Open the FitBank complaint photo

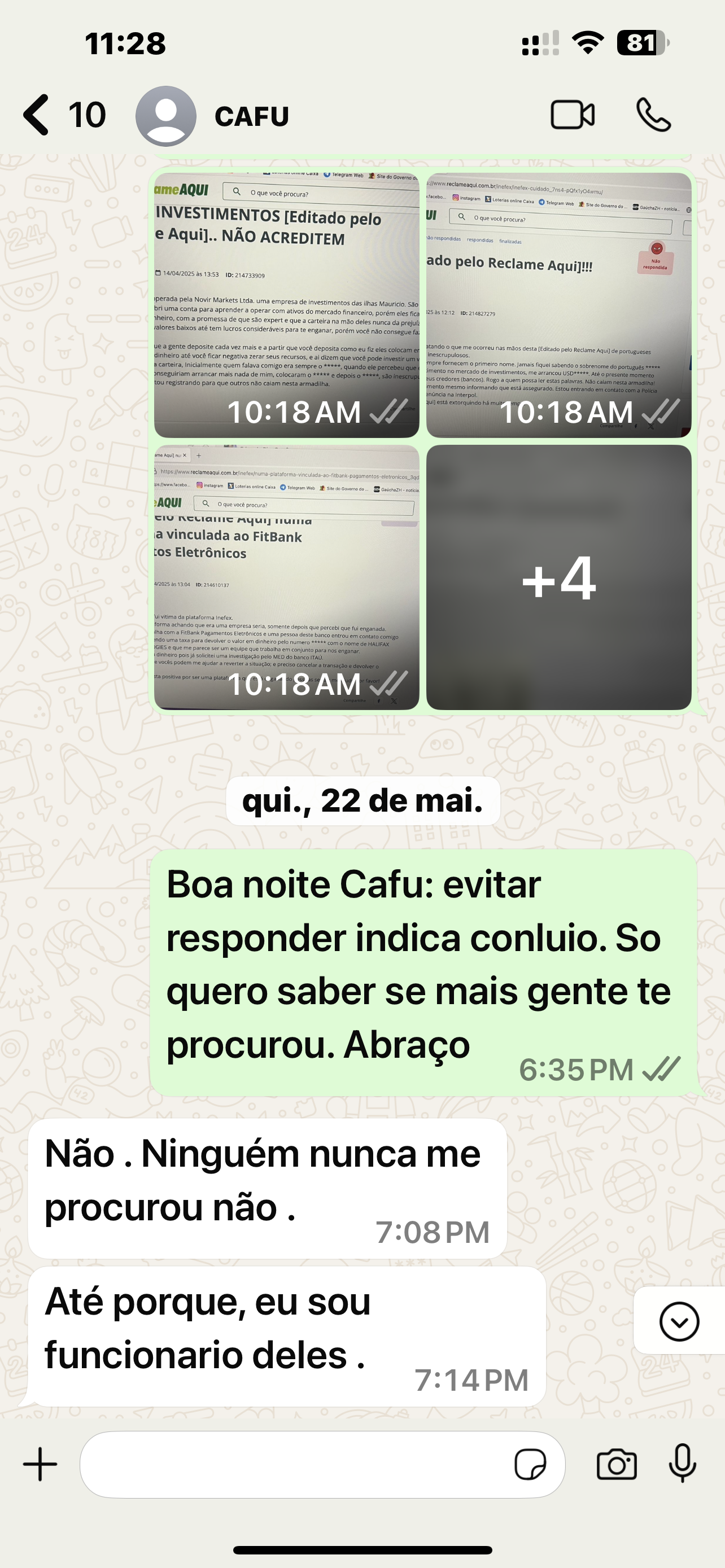[286, 576]
